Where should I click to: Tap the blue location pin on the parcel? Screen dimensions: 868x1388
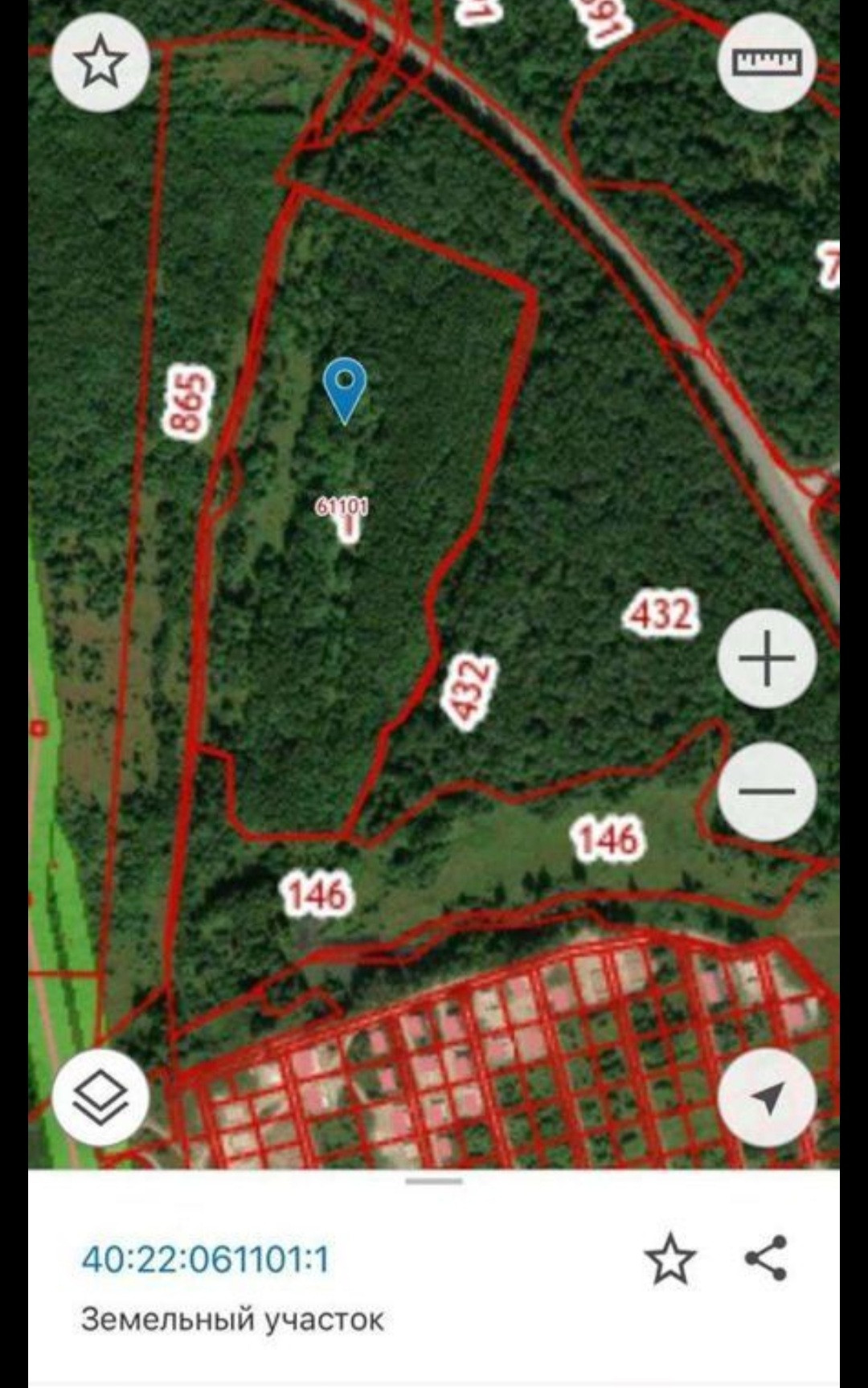(345, 387)
